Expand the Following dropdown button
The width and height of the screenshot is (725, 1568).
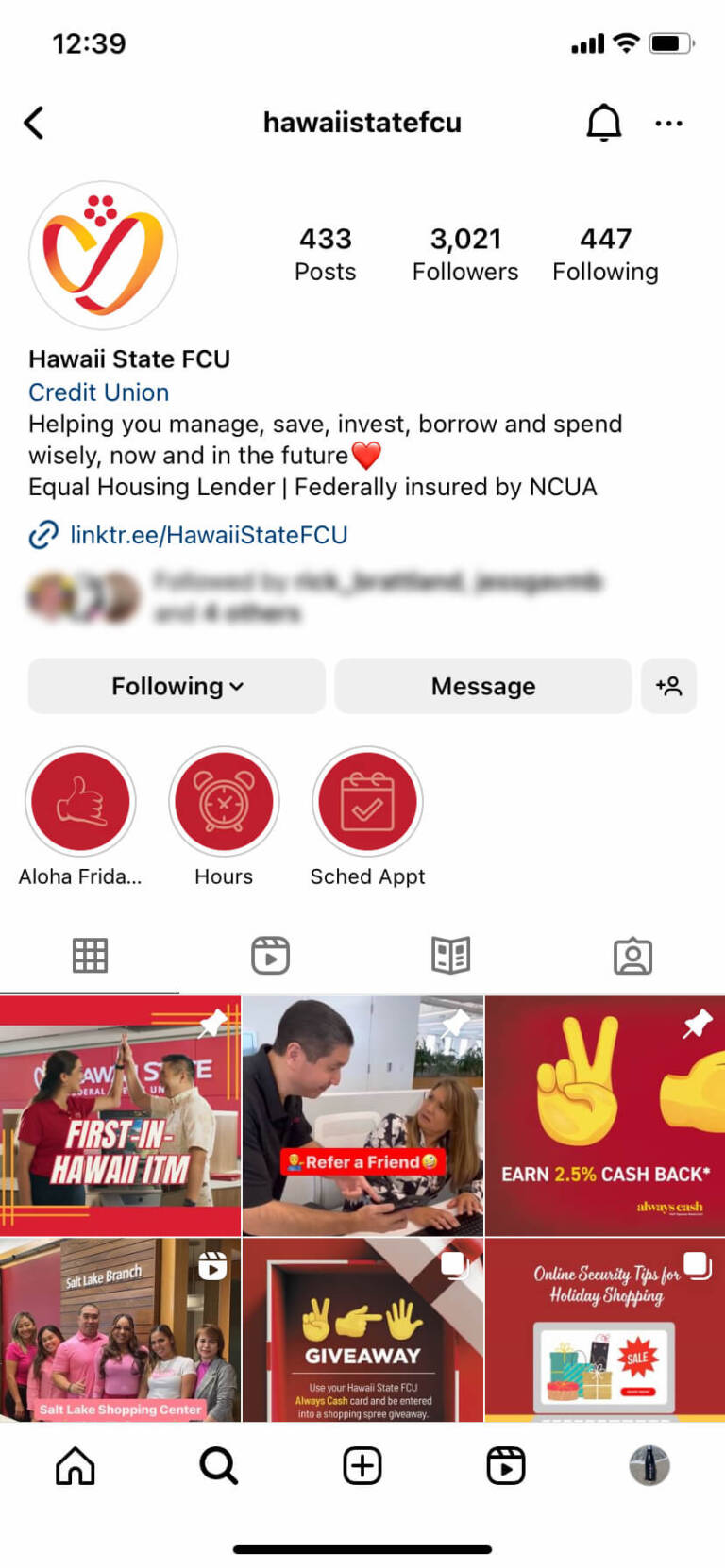pos(177,686)
